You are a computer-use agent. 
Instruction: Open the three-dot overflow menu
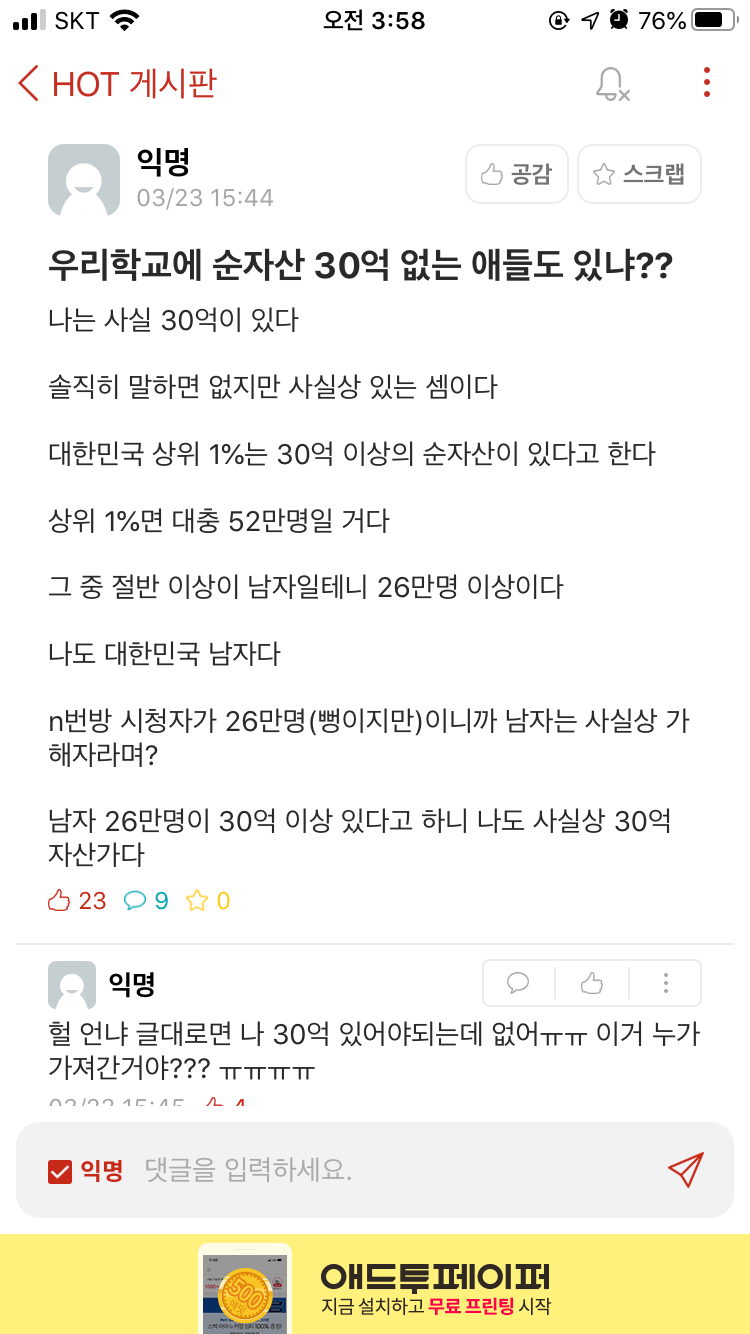point(706,83)
